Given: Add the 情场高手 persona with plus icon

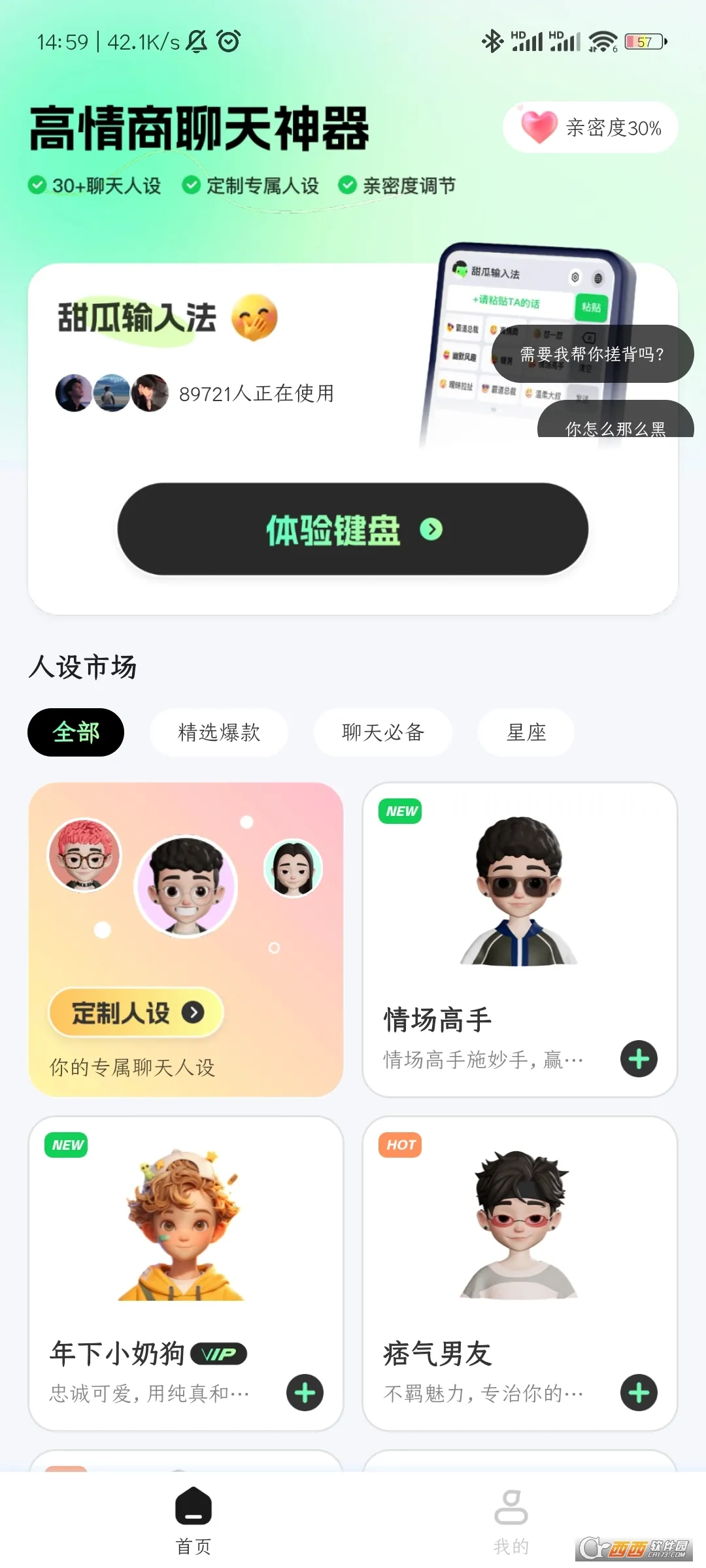Looking at the screenshot, I should click(639, 1059).
